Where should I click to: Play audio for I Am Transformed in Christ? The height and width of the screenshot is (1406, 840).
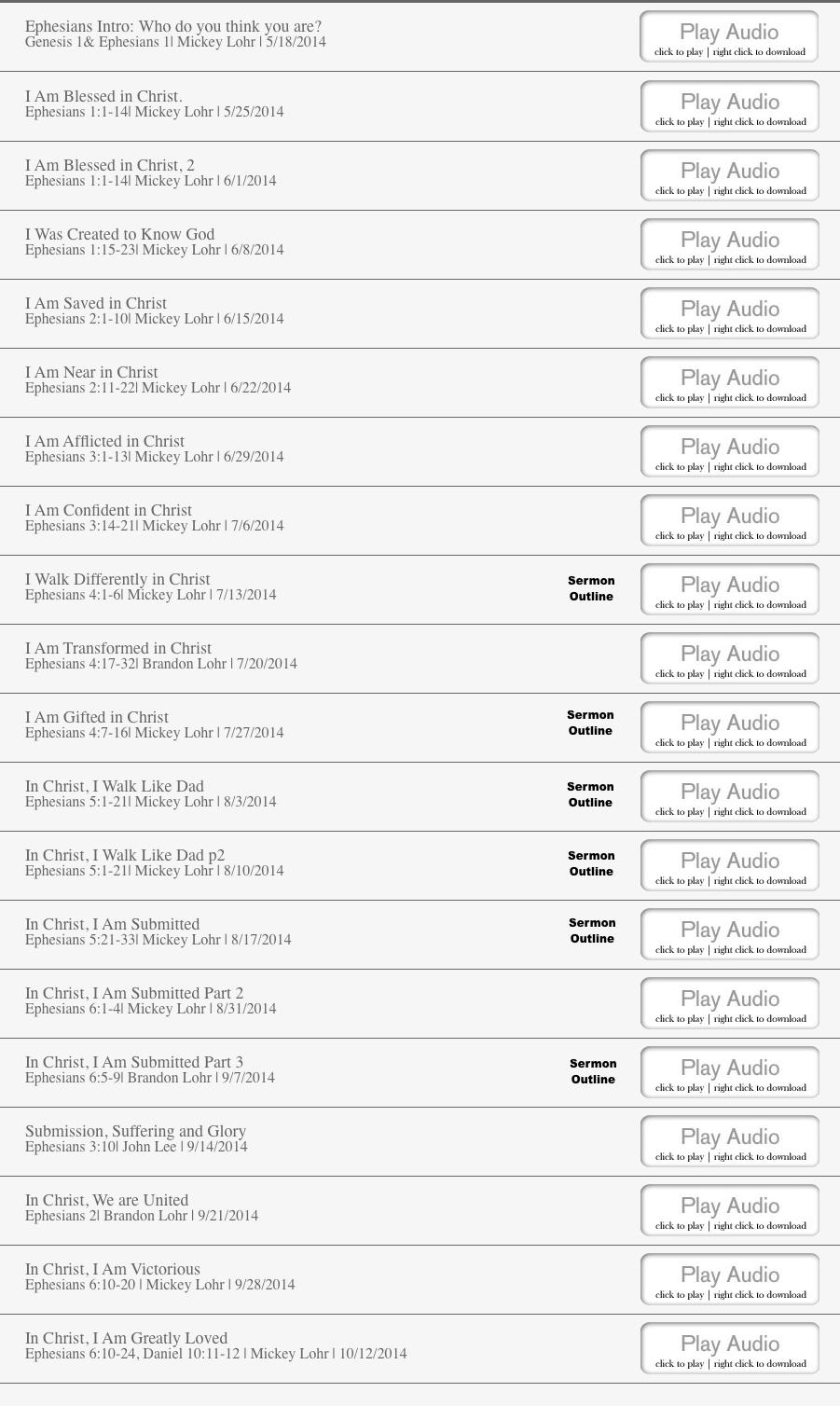(x=729, y=658)
